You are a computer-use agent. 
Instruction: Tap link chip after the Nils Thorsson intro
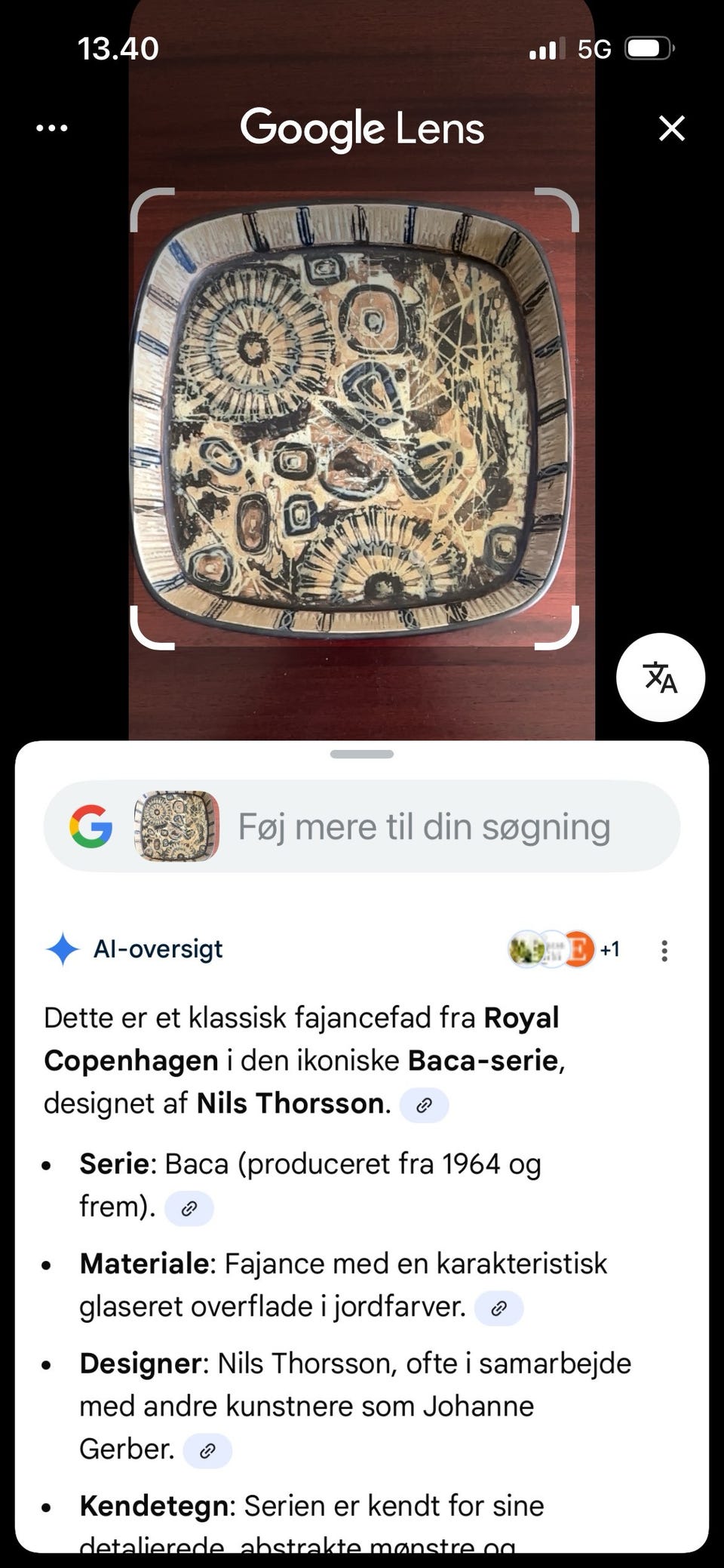coord(425,1105)
